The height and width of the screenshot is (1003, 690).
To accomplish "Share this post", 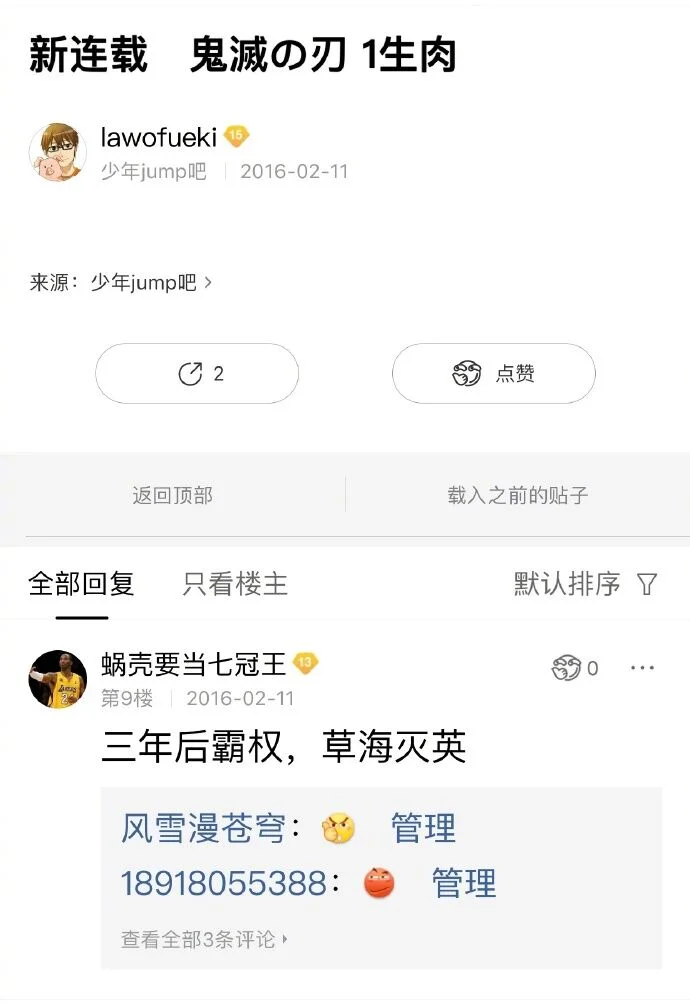I will (x=197, y=374).
